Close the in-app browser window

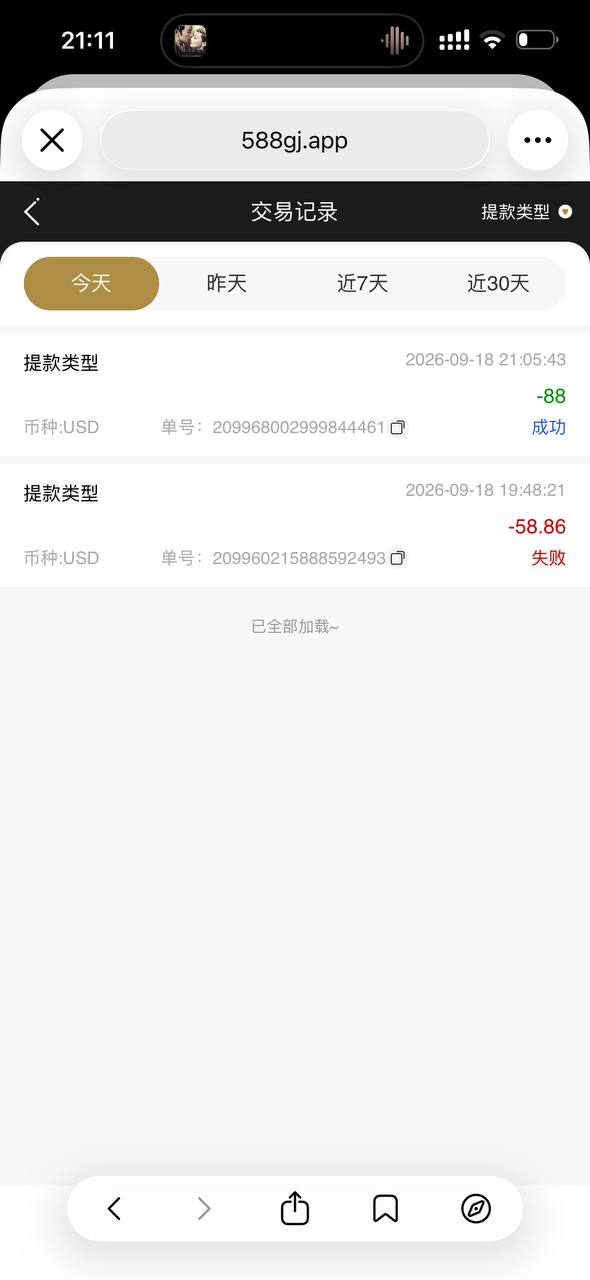(x=52, y=141)
